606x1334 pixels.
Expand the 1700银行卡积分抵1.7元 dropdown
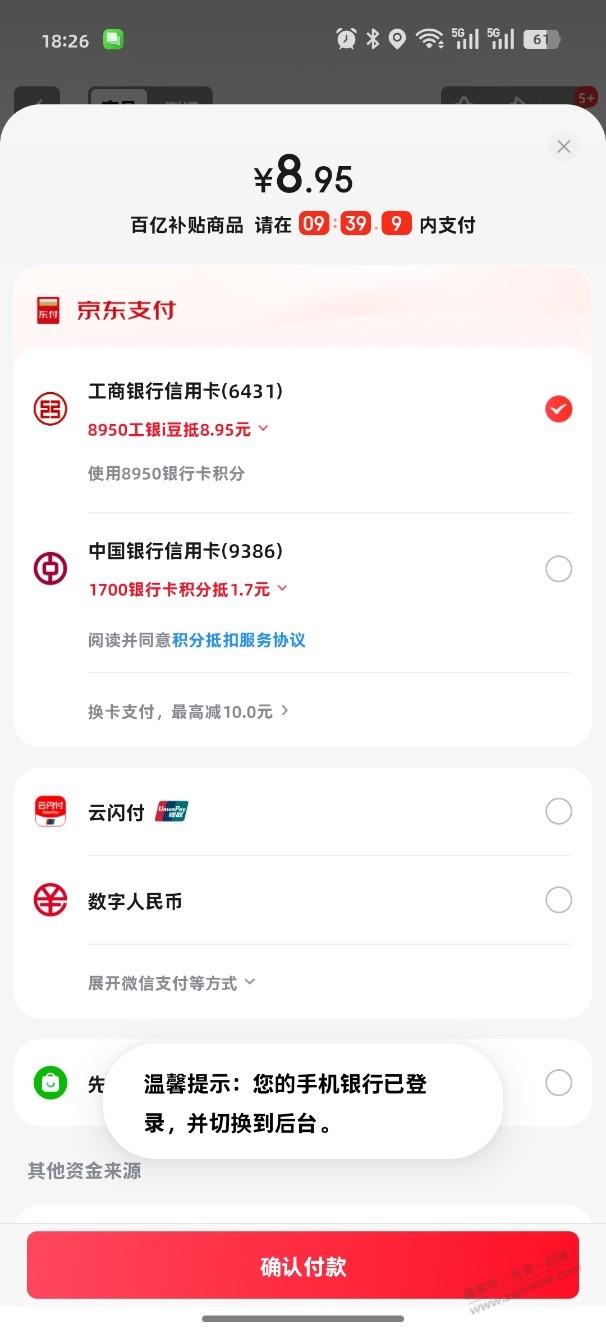188,589
